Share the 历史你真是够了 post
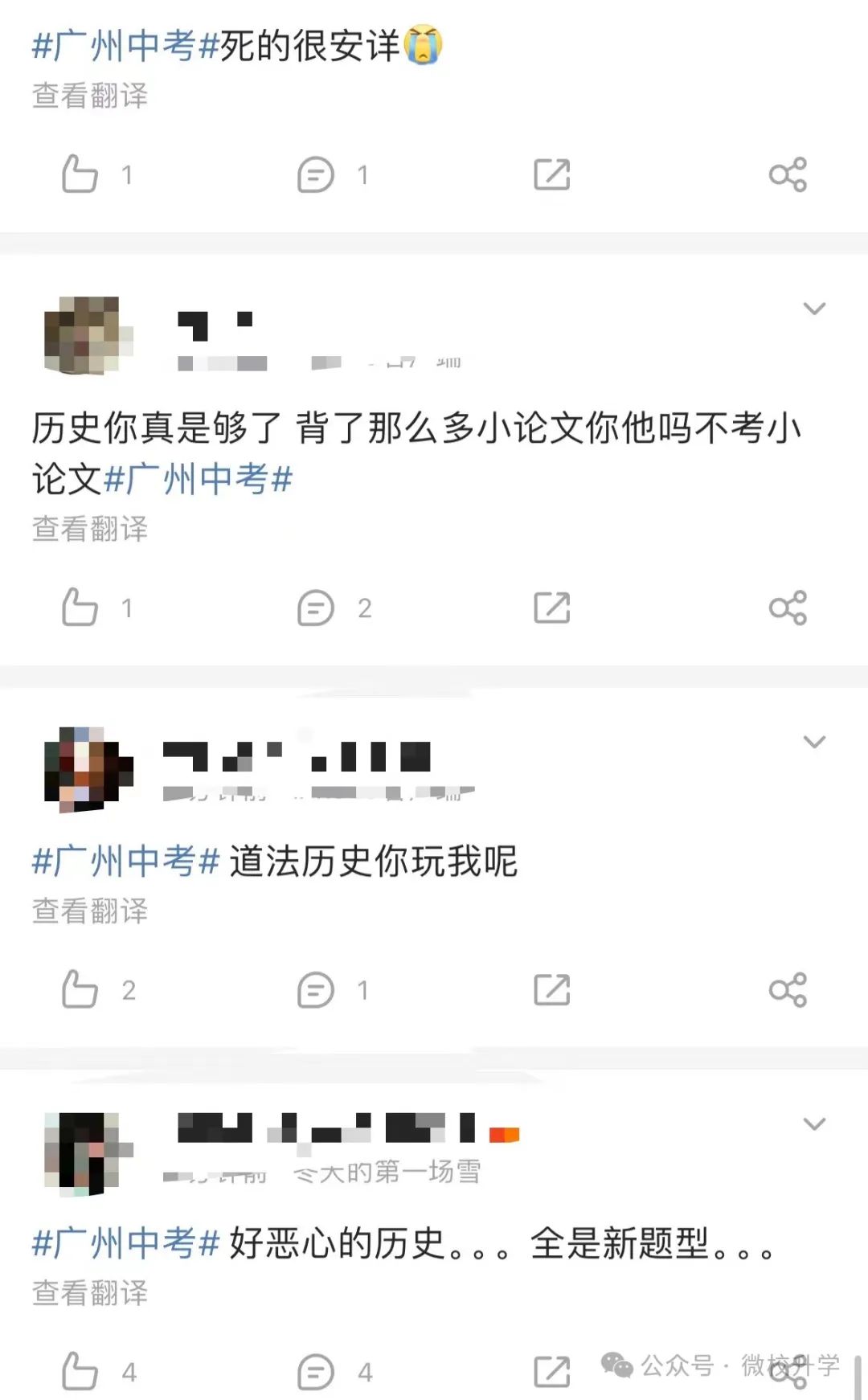This screenshot has width=868, height=1400. [x=788, y=608]
